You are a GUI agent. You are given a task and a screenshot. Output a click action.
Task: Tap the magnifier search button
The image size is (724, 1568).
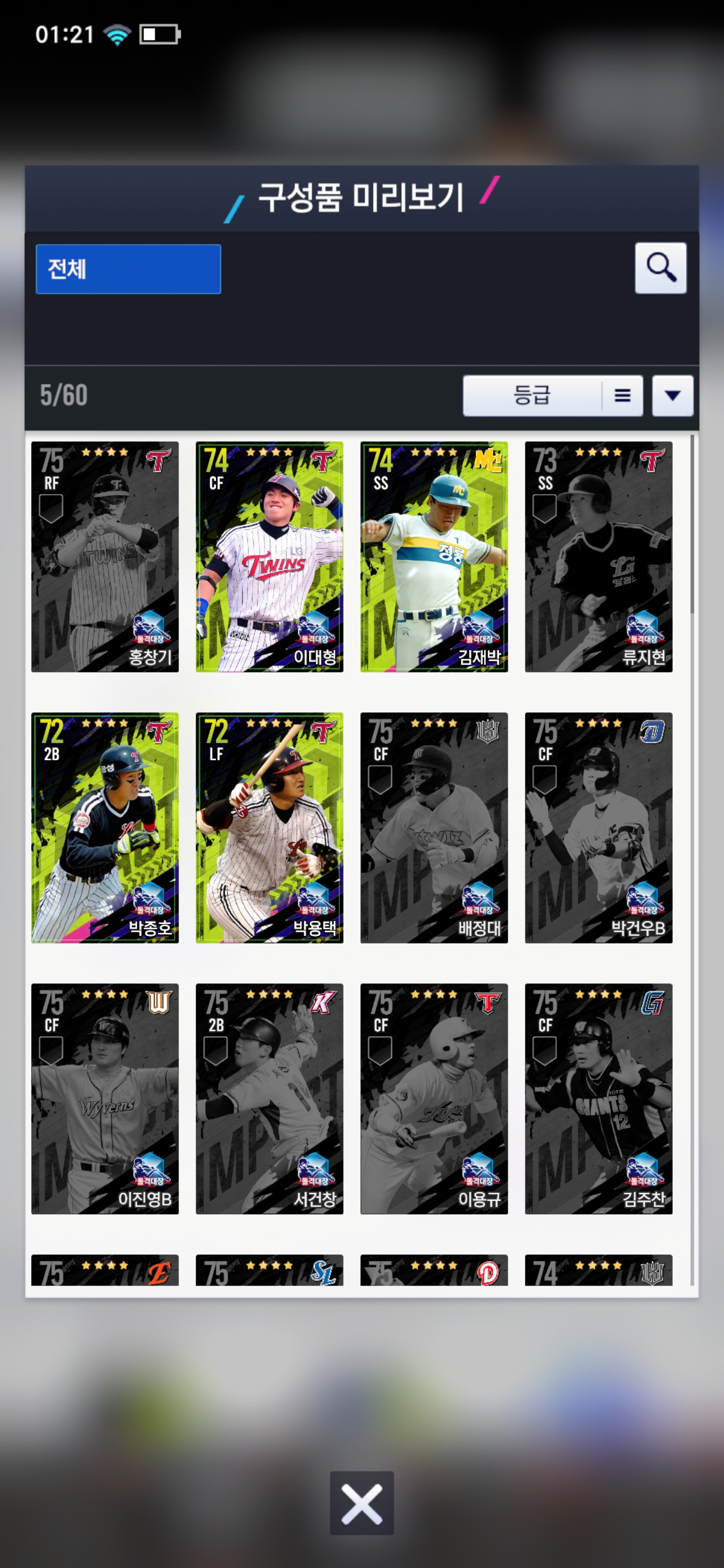click(x=660, y=268)
